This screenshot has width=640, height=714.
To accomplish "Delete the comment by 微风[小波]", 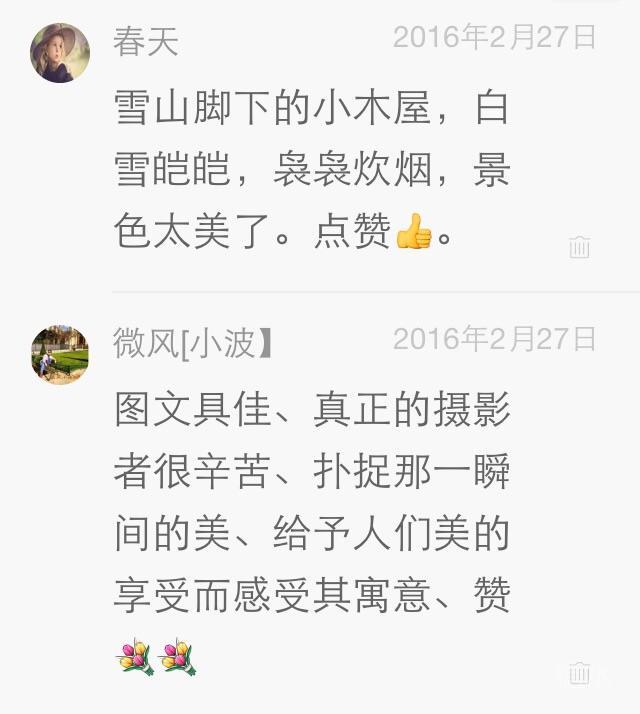I will pos(579,673).
